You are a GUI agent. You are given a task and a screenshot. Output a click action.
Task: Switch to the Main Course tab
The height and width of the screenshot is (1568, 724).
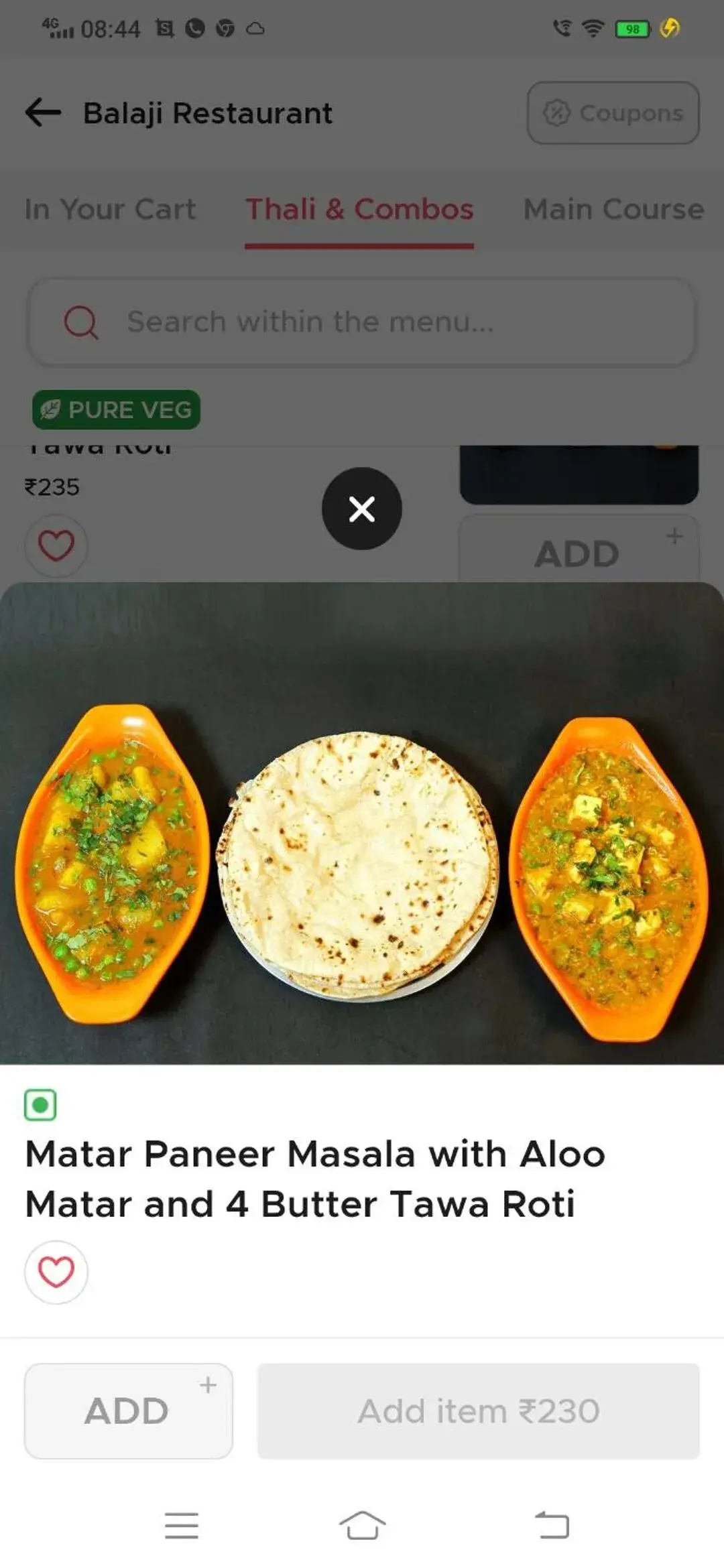613,209
